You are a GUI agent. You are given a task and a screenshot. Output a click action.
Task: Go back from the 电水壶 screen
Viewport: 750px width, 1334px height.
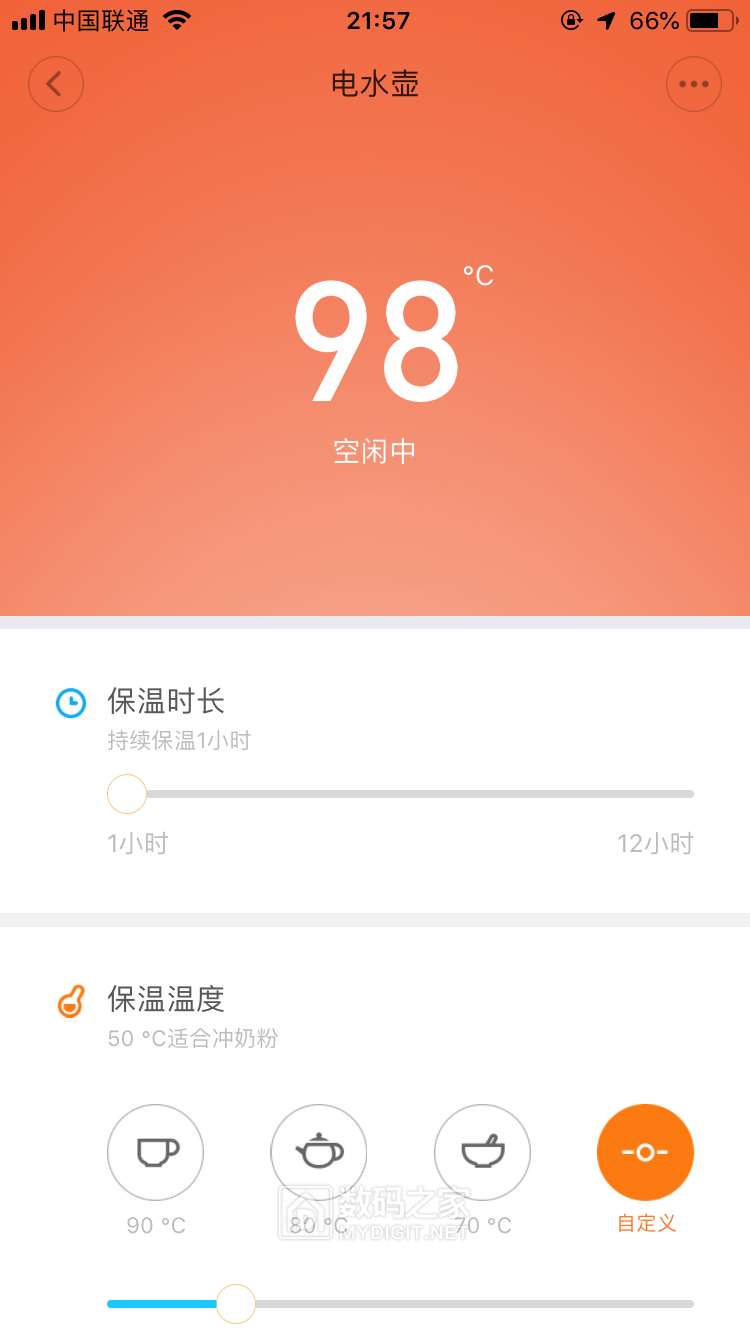click(x=56, y=84)
